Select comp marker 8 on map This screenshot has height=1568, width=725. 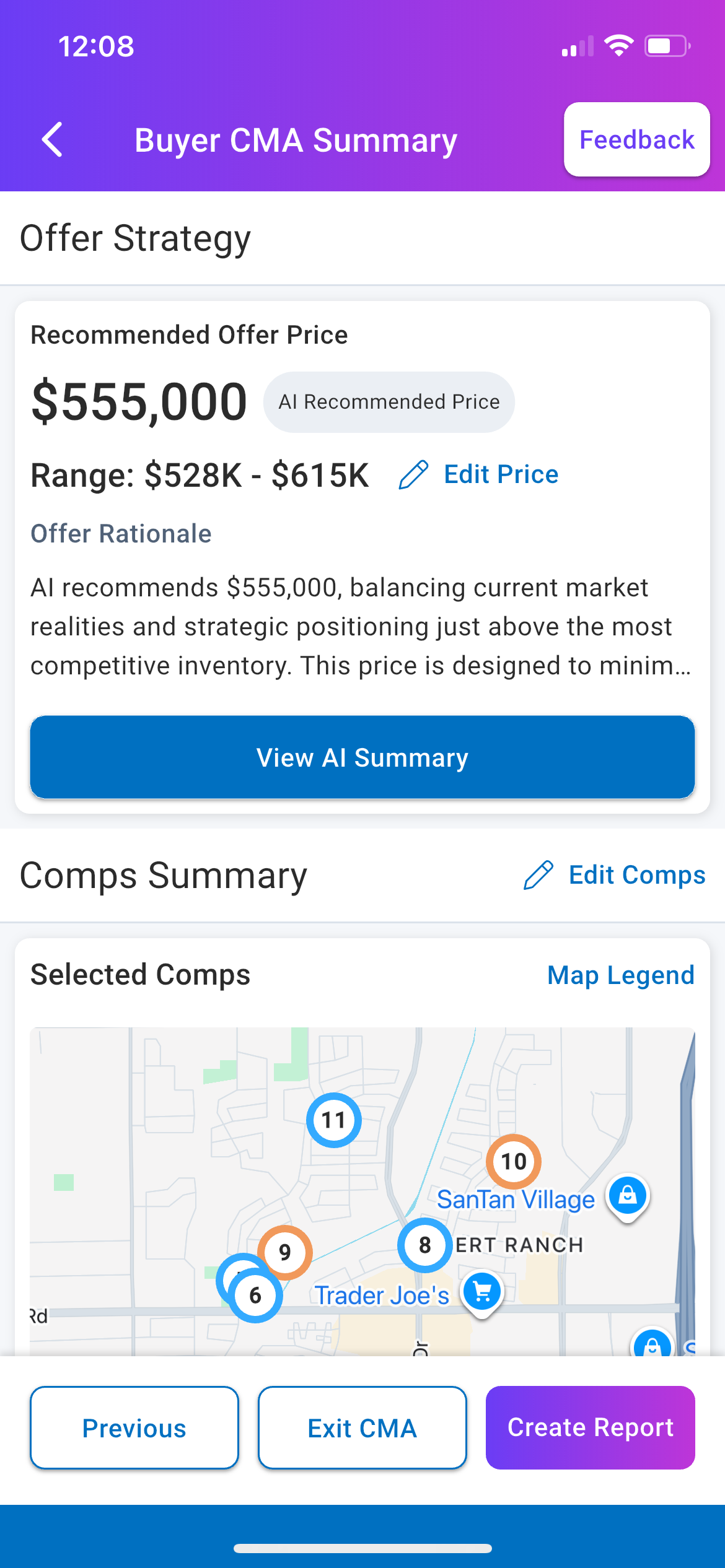(x=424, y=1245)
